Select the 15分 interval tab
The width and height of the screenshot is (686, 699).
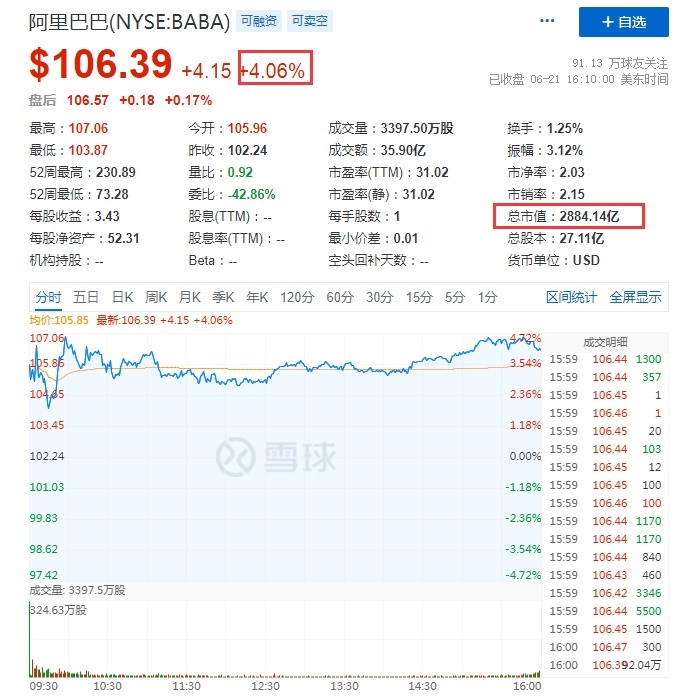[x=419, y=297]
